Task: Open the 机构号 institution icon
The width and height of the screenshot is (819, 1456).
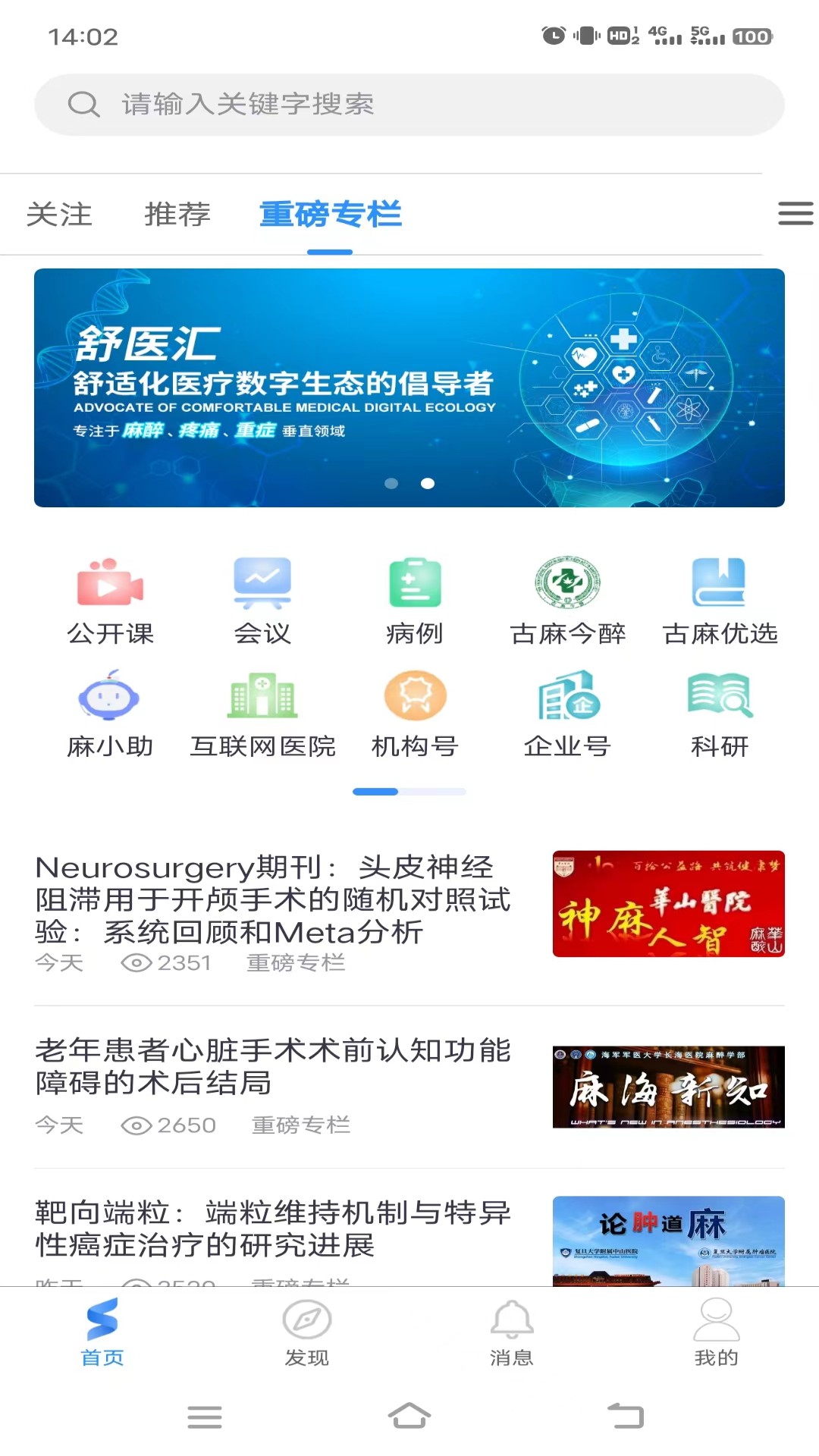Action: [415, 711]
